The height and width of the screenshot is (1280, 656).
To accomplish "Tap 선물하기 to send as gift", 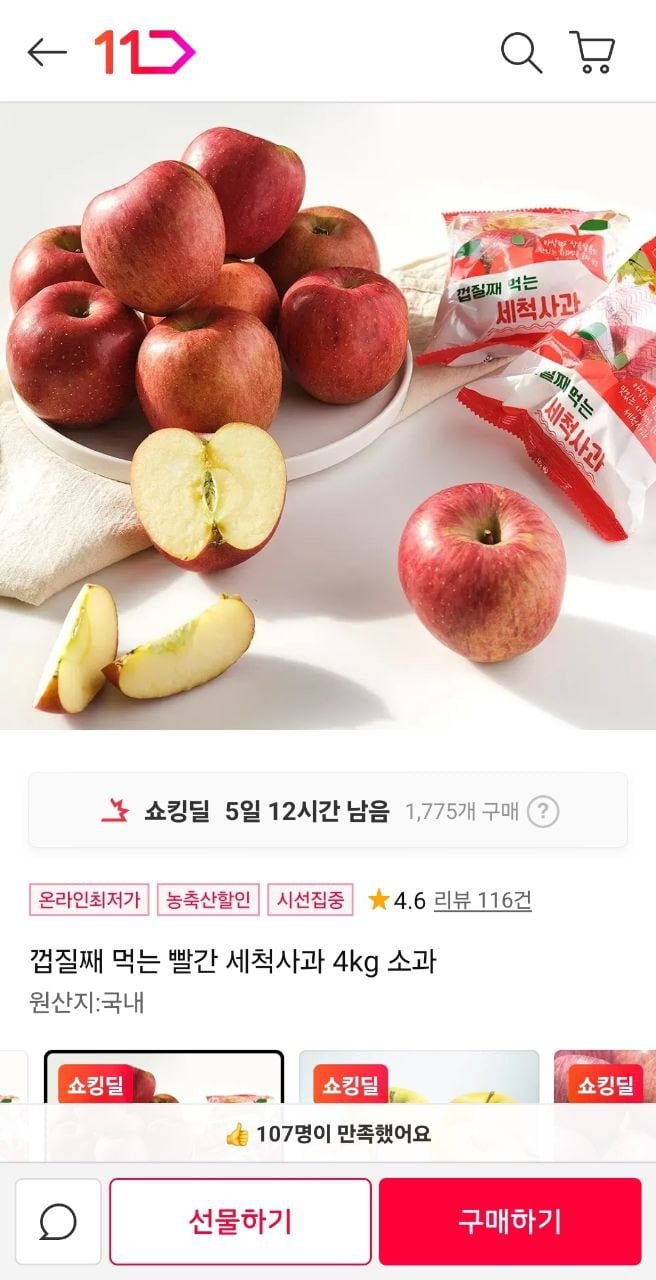I will click(240, 1221).
